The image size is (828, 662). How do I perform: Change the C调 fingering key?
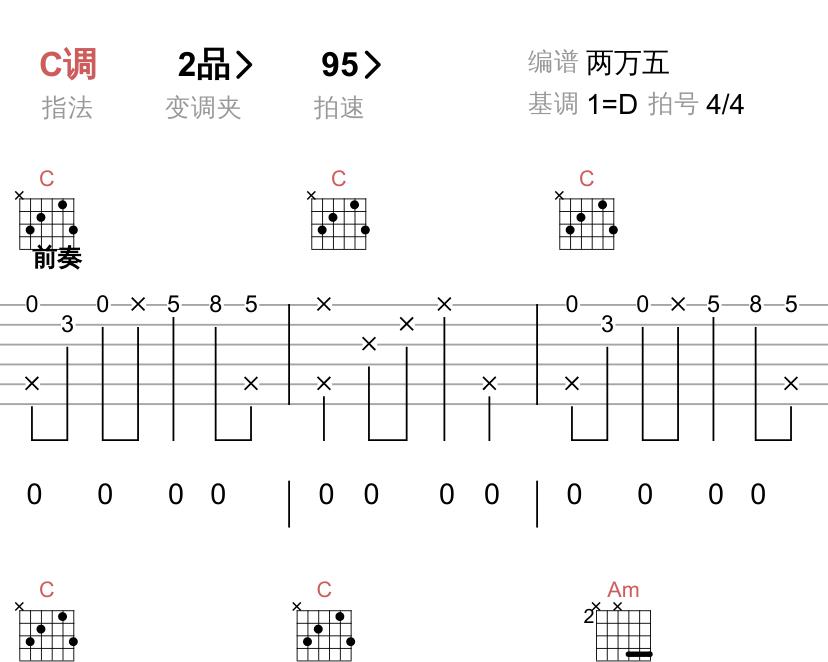tap(67, 65)
